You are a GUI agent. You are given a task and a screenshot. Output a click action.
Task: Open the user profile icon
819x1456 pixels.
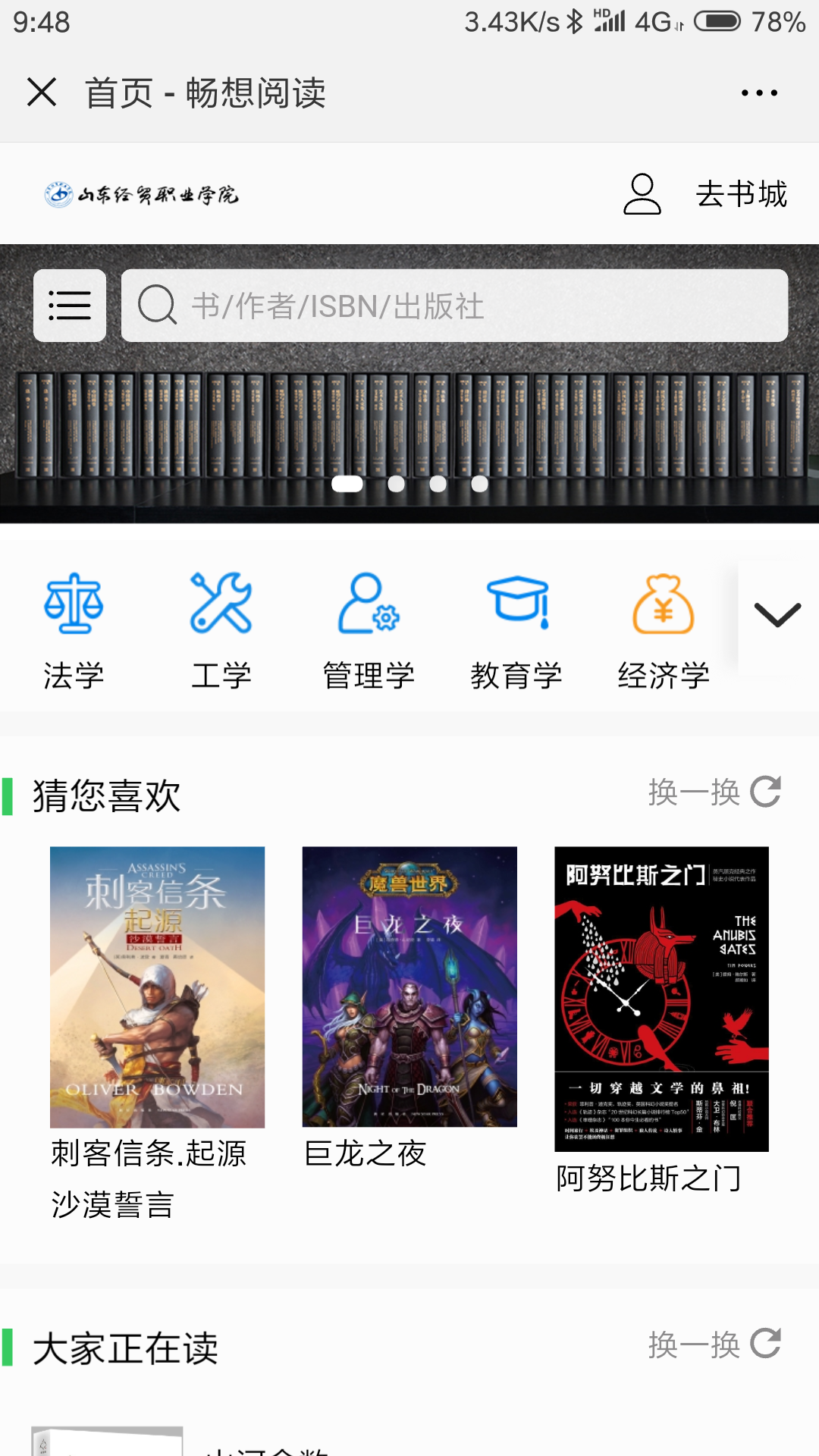pos(642,194)
